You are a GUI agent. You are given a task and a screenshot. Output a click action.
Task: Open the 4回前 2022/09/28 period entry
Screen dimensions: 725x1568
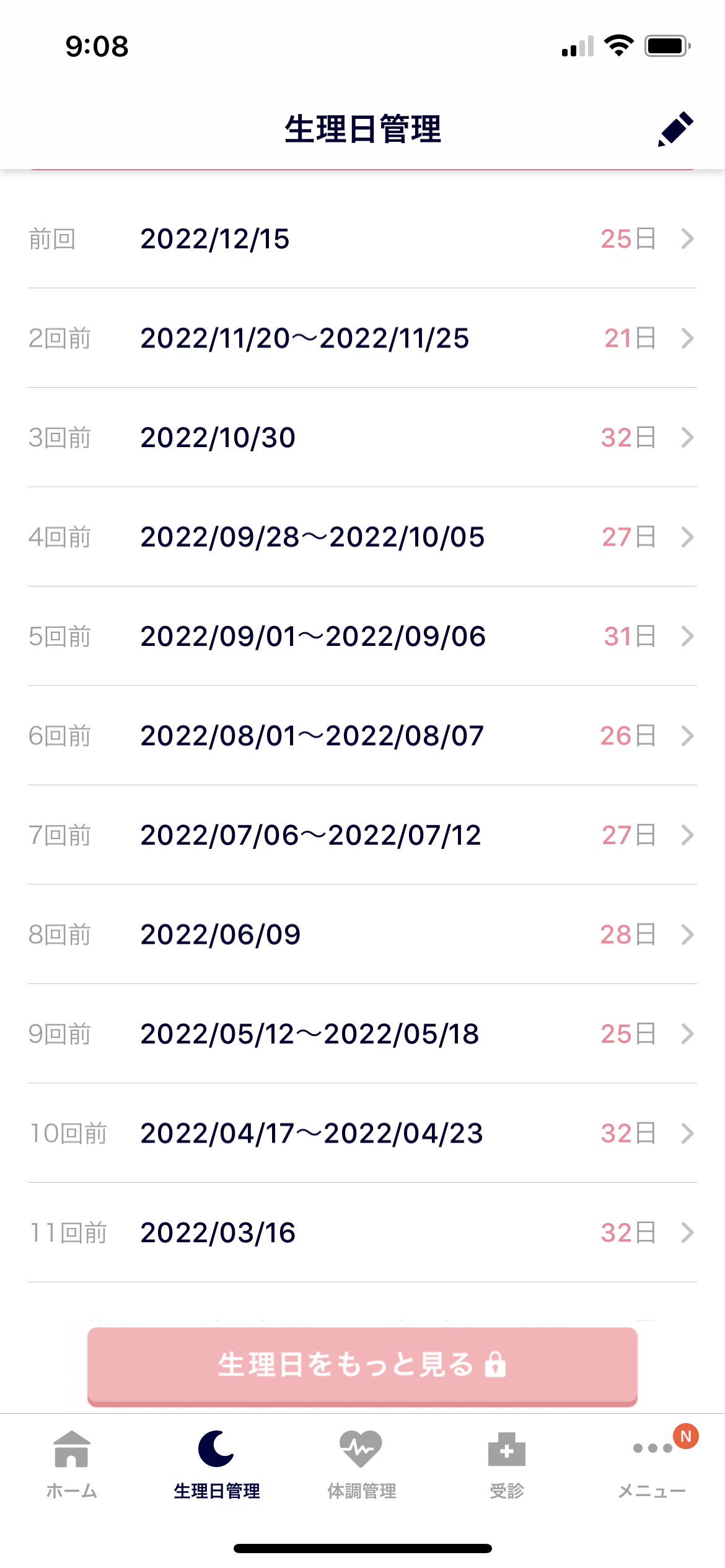pyautogui.click(x=362, y=537)
